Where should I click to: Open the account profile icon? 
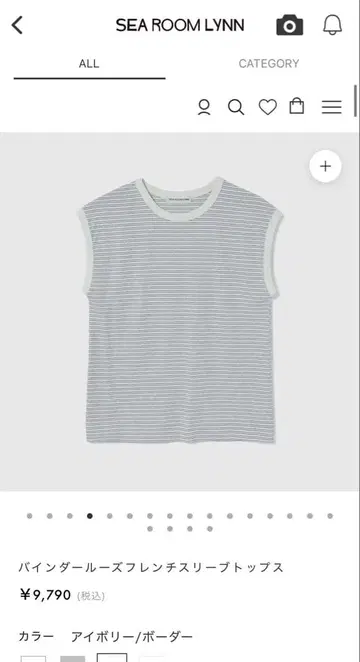[x=204, y=107]
